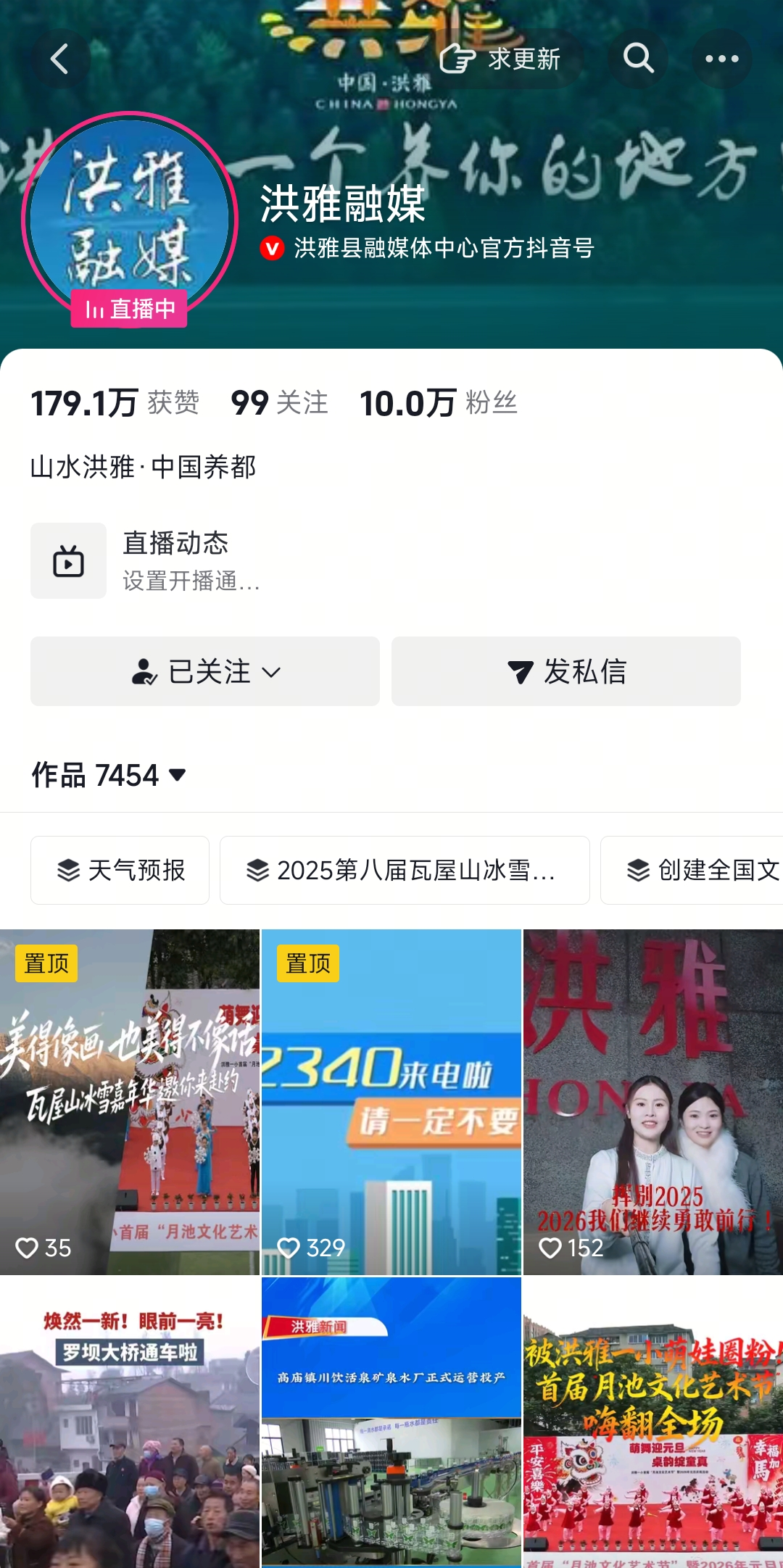The image size is (783, 1568).
Task: Open the 洪雅新闻 mineral water plant video
Action: pyautogui.click(x=391, y=1421)
